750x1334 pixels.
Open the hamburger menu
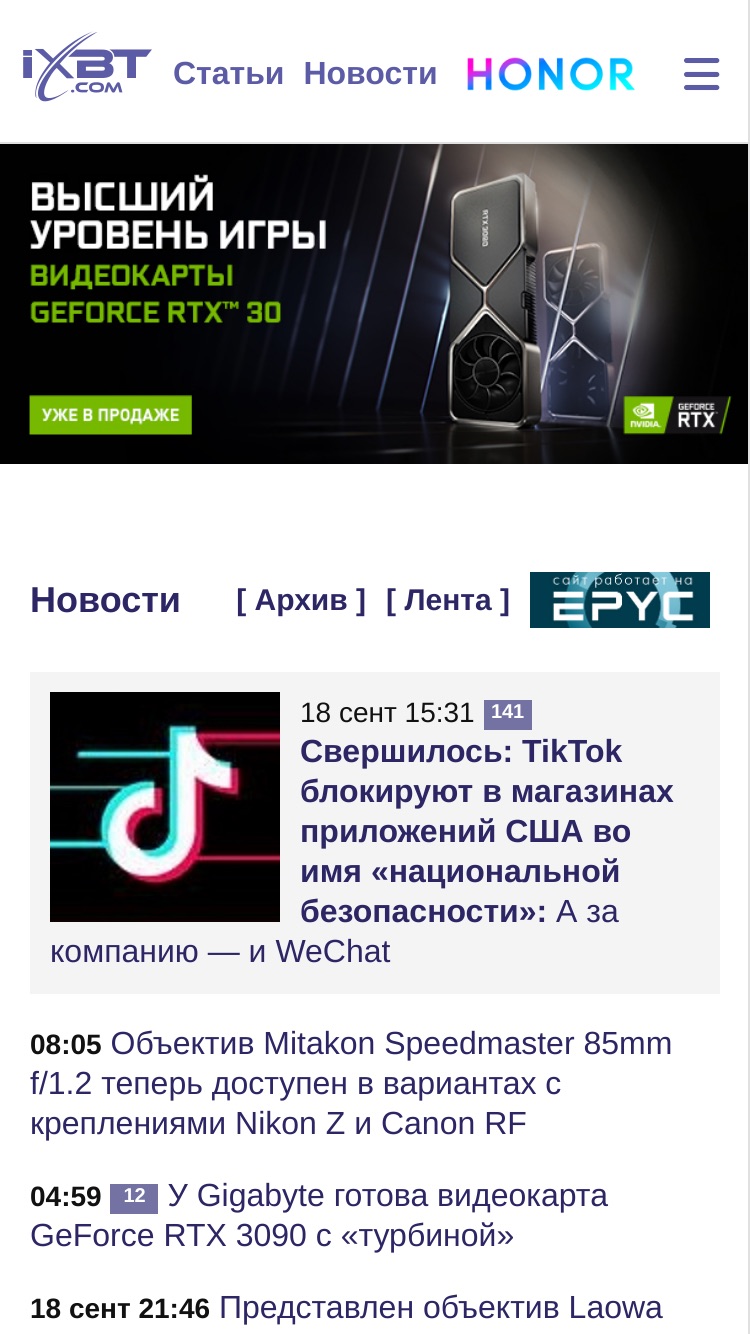point(701,74)
